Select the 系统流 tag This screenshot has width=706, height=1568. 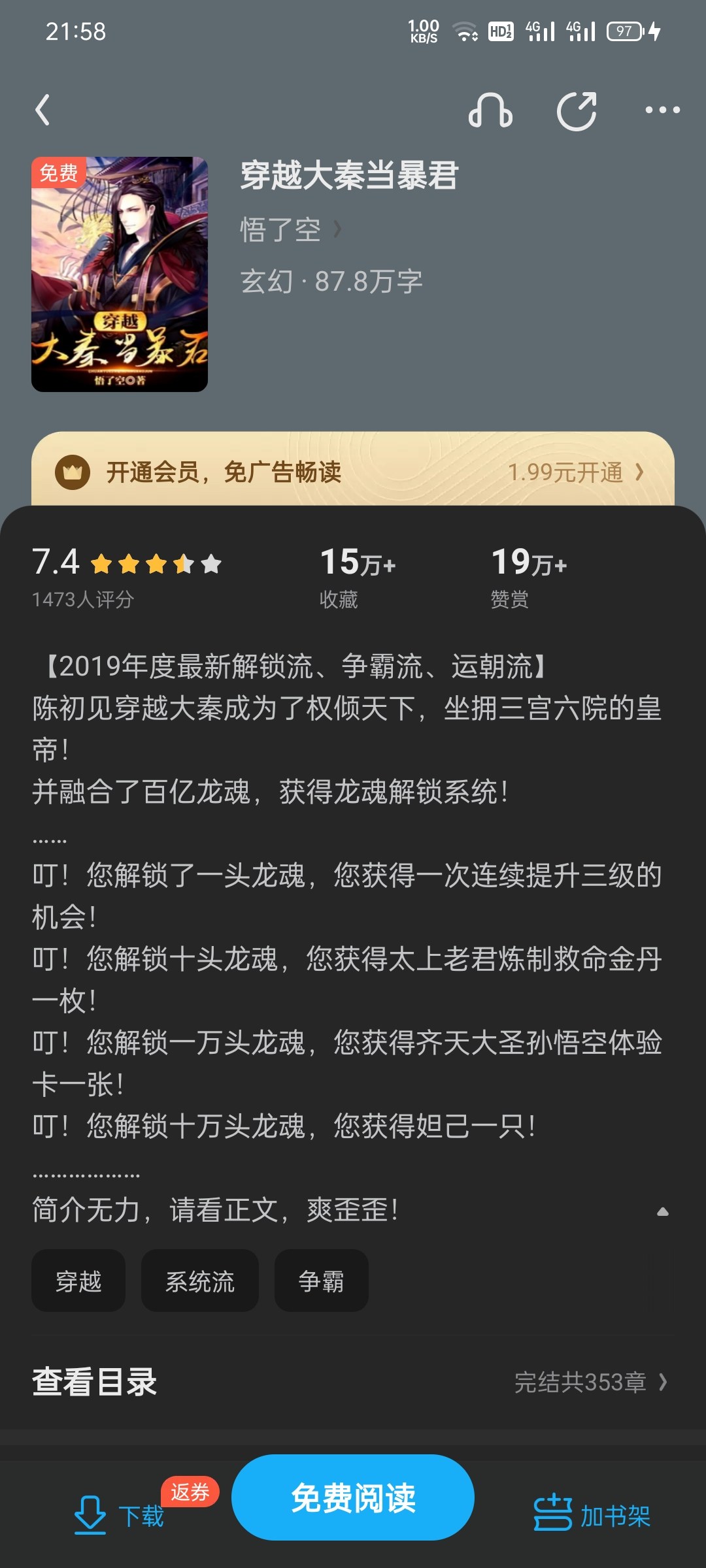(200, 1281)
